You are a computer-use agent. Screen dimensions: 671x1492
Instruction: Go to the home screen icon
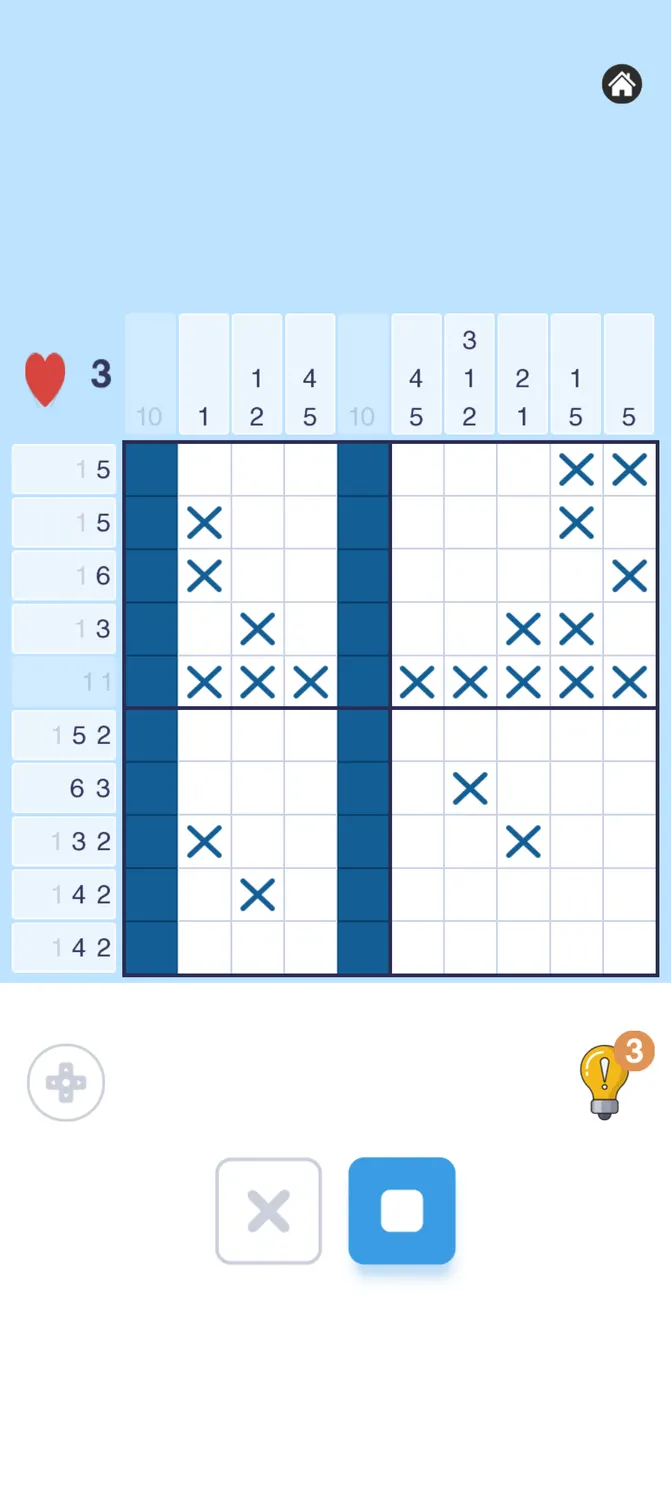click(621, 85)
